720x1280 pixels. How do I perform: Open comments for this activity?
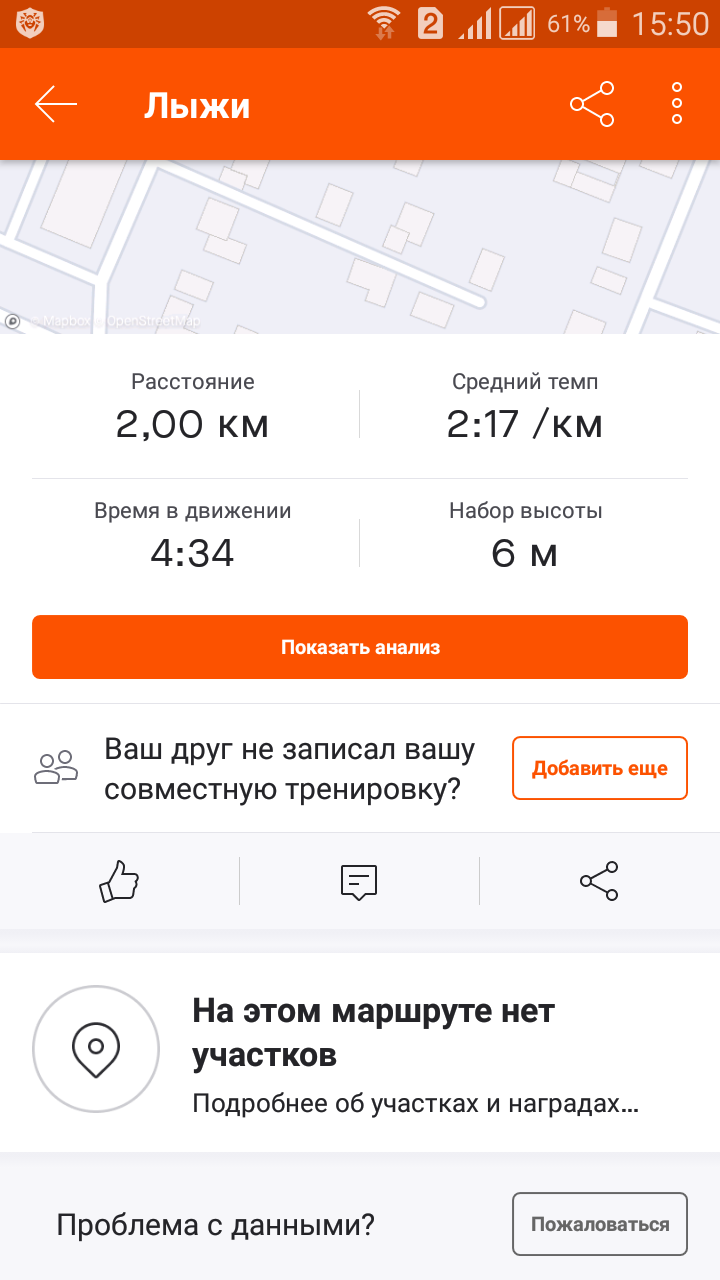pos(359,881)
